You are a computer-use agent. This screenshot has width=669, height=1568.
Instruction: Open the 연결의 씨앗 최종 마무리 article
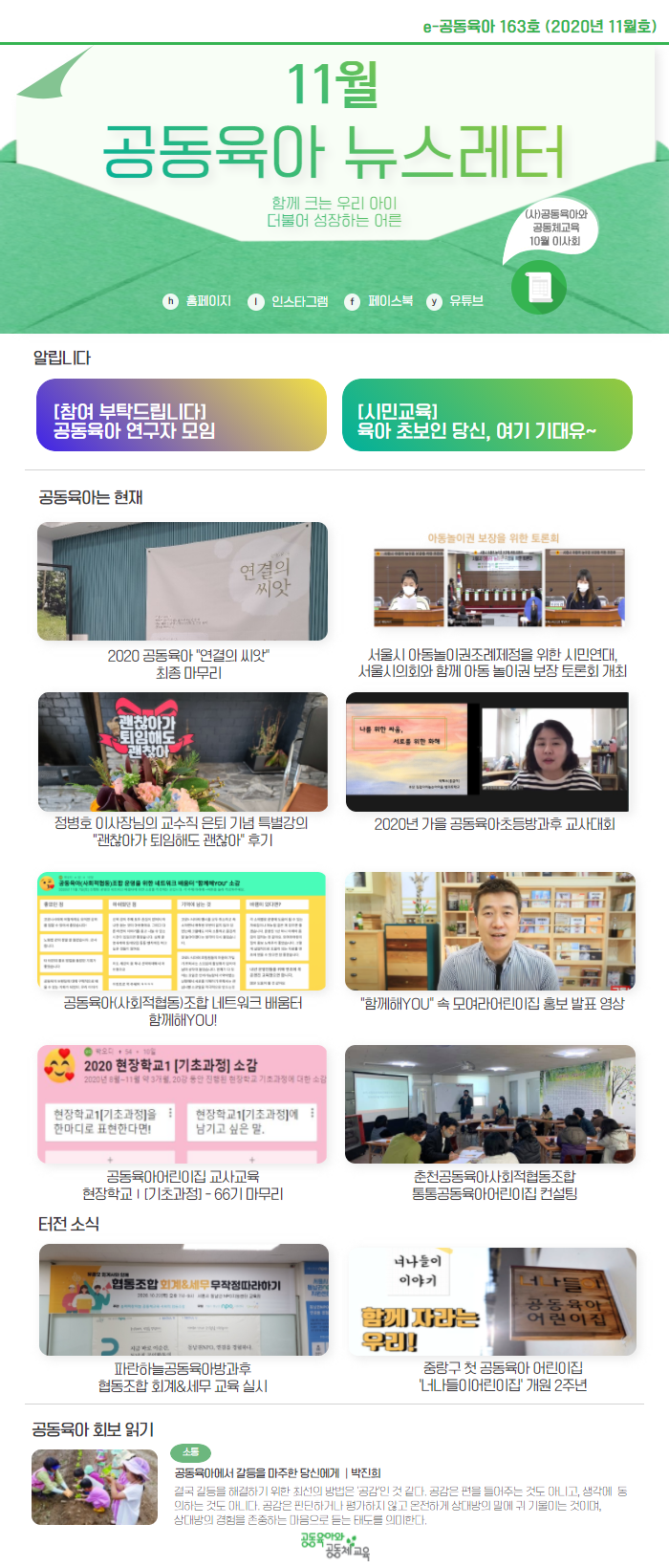point(183,600)
